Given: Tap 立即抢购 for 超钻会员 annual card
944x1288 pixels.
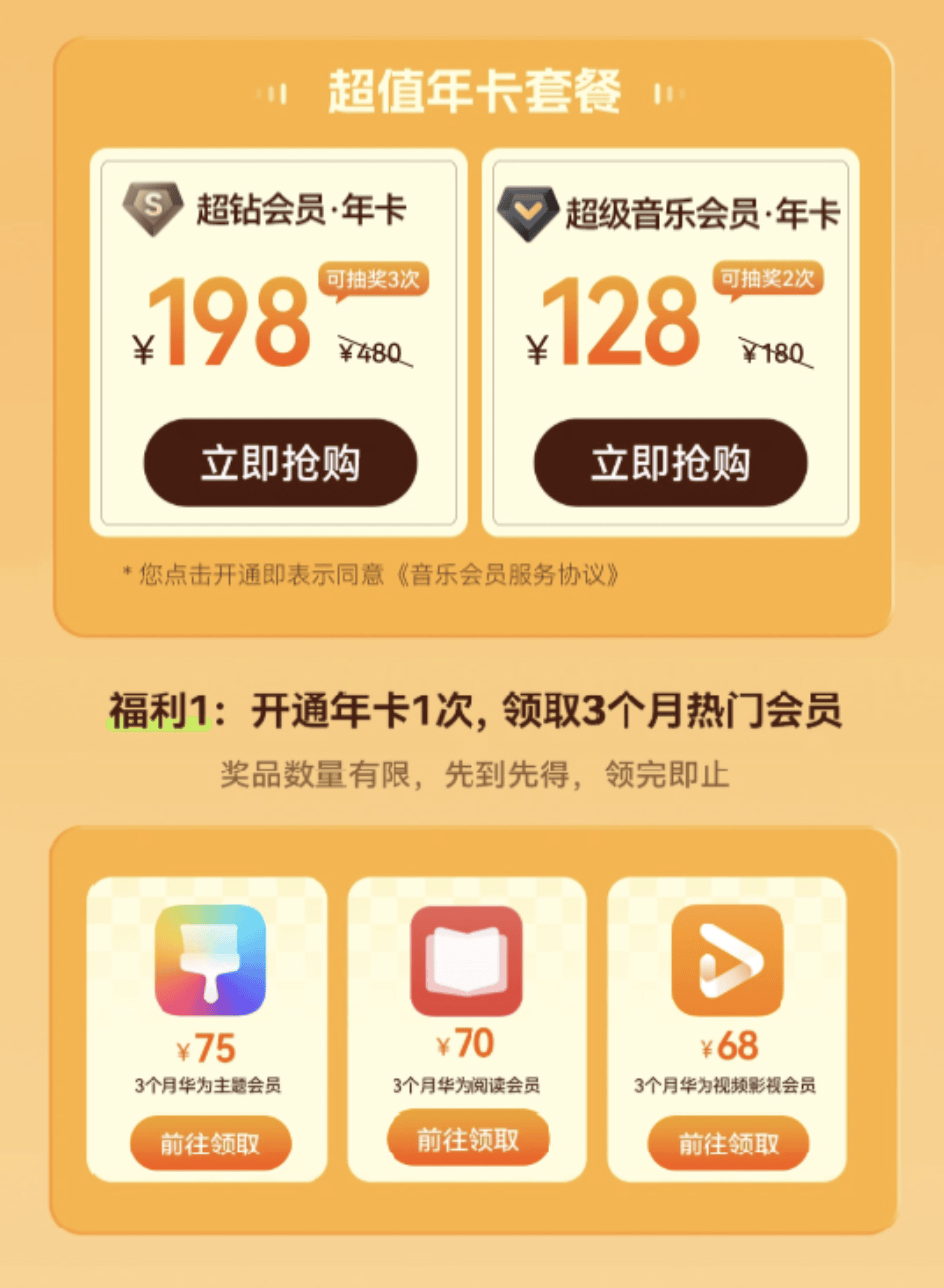Looking at the screenshot, I should (x=280, y=463).
